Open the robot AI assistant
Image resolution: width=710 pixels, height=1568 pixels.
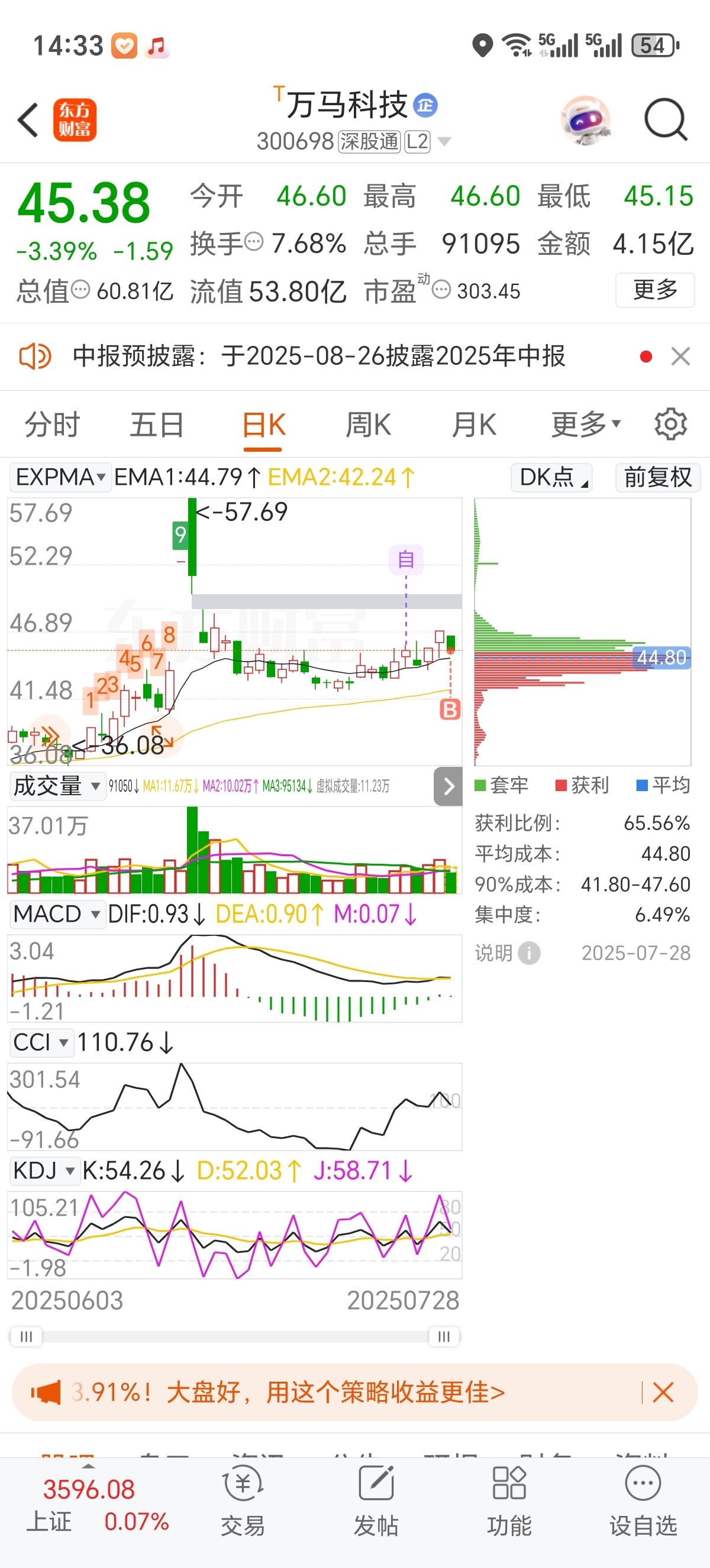click(585, 120)
